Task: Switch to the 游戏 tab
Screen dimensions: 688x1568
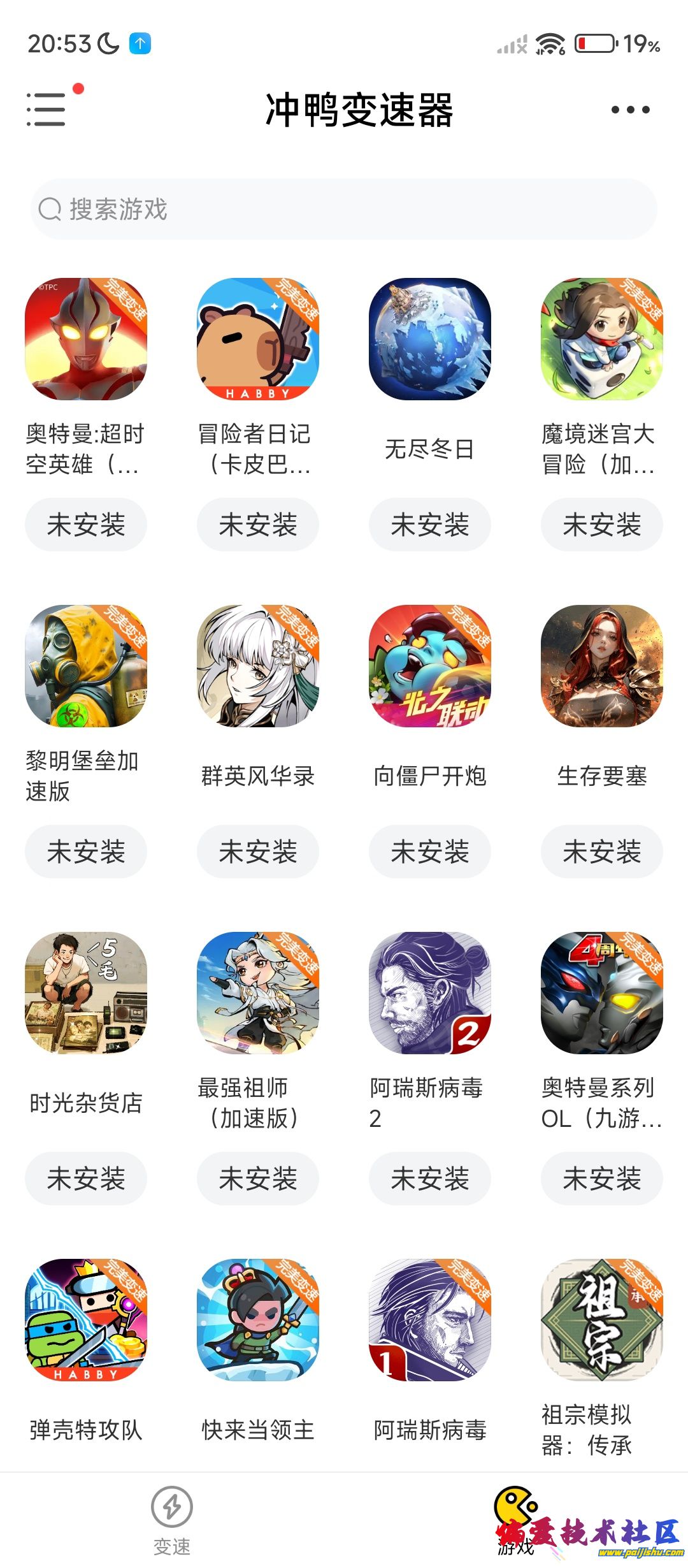Action: coord(516,1520)
